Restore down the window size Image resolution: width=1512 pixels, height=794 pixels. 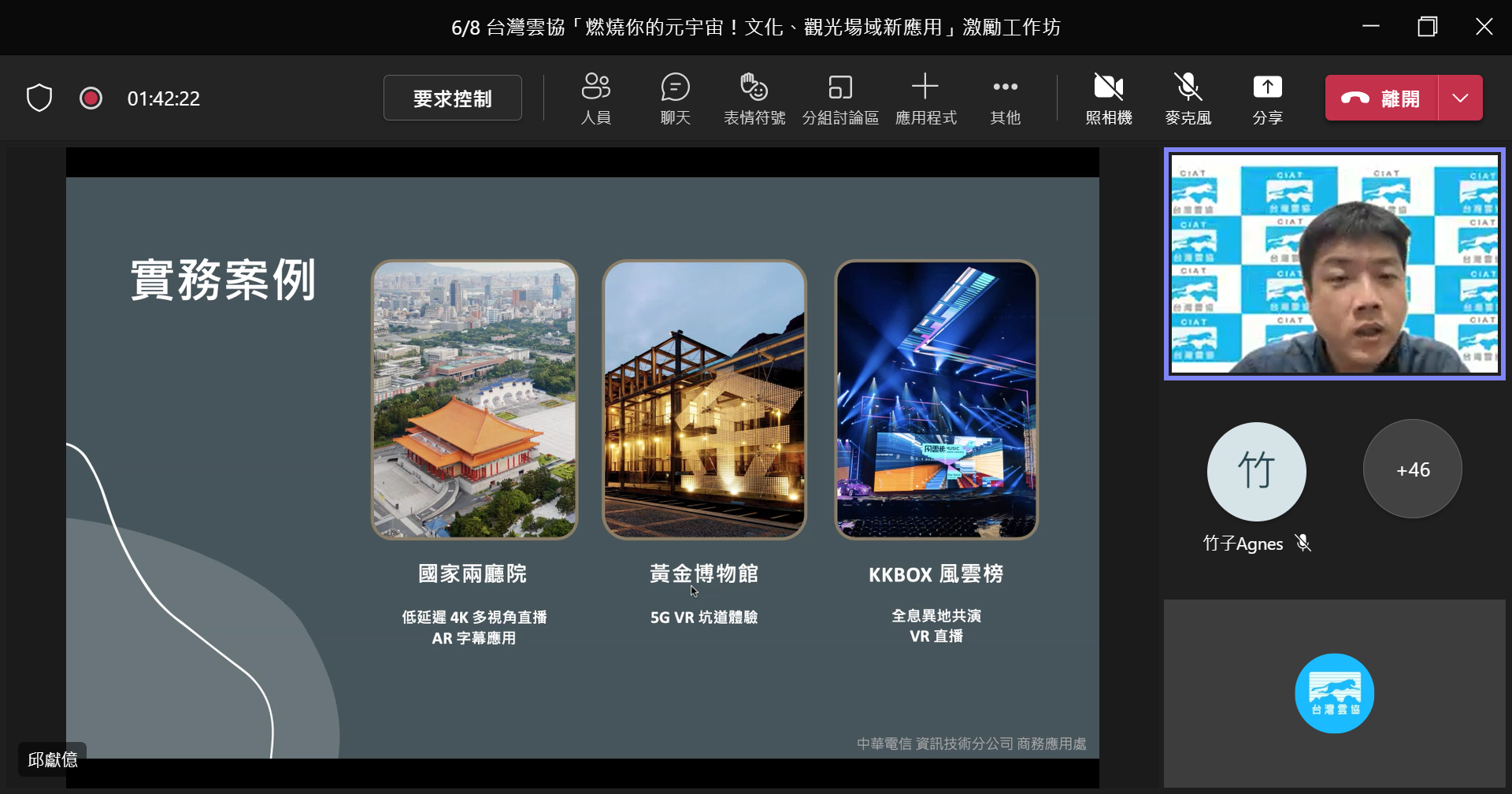[1427, 27]
